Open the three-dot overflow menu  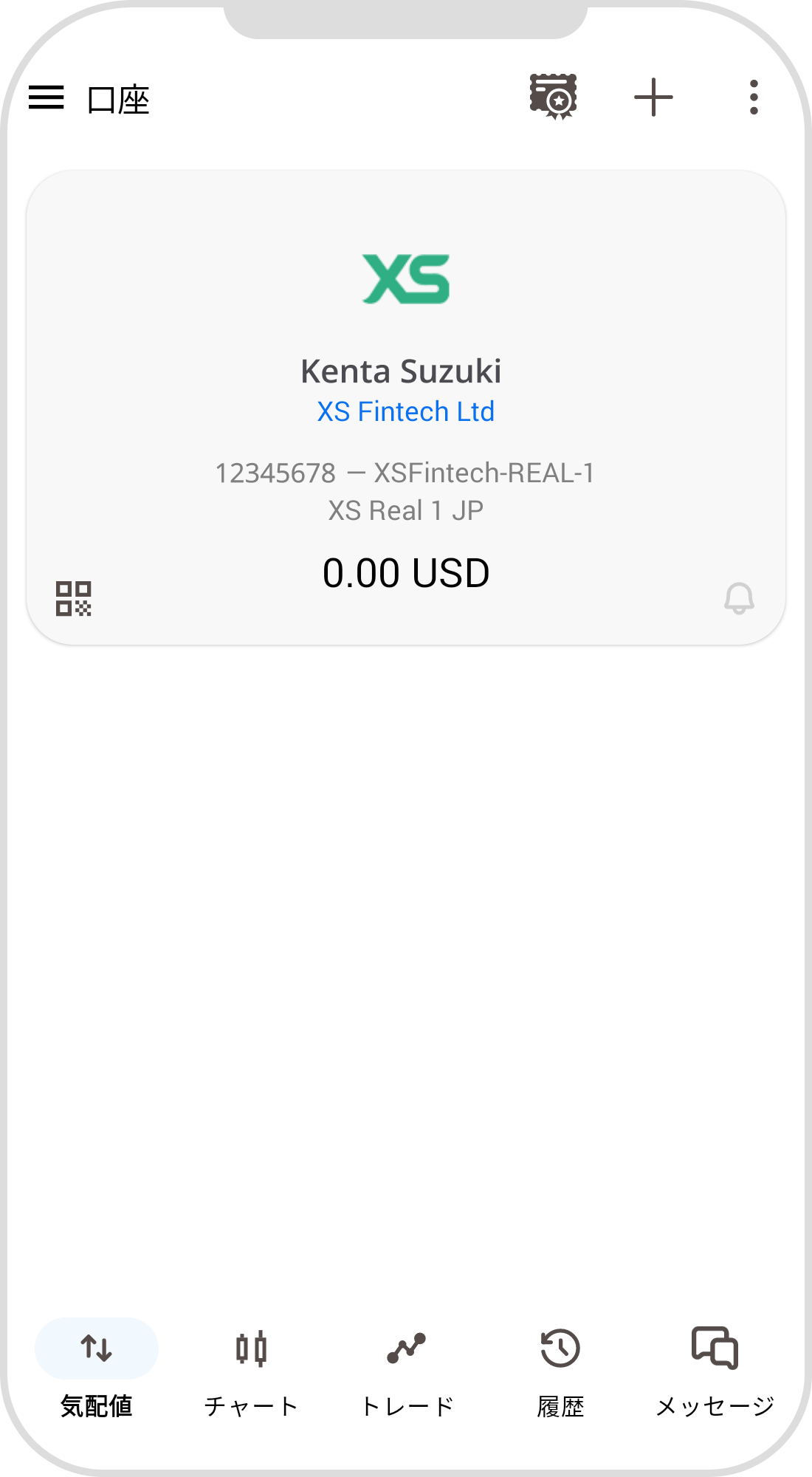point(753,97)
